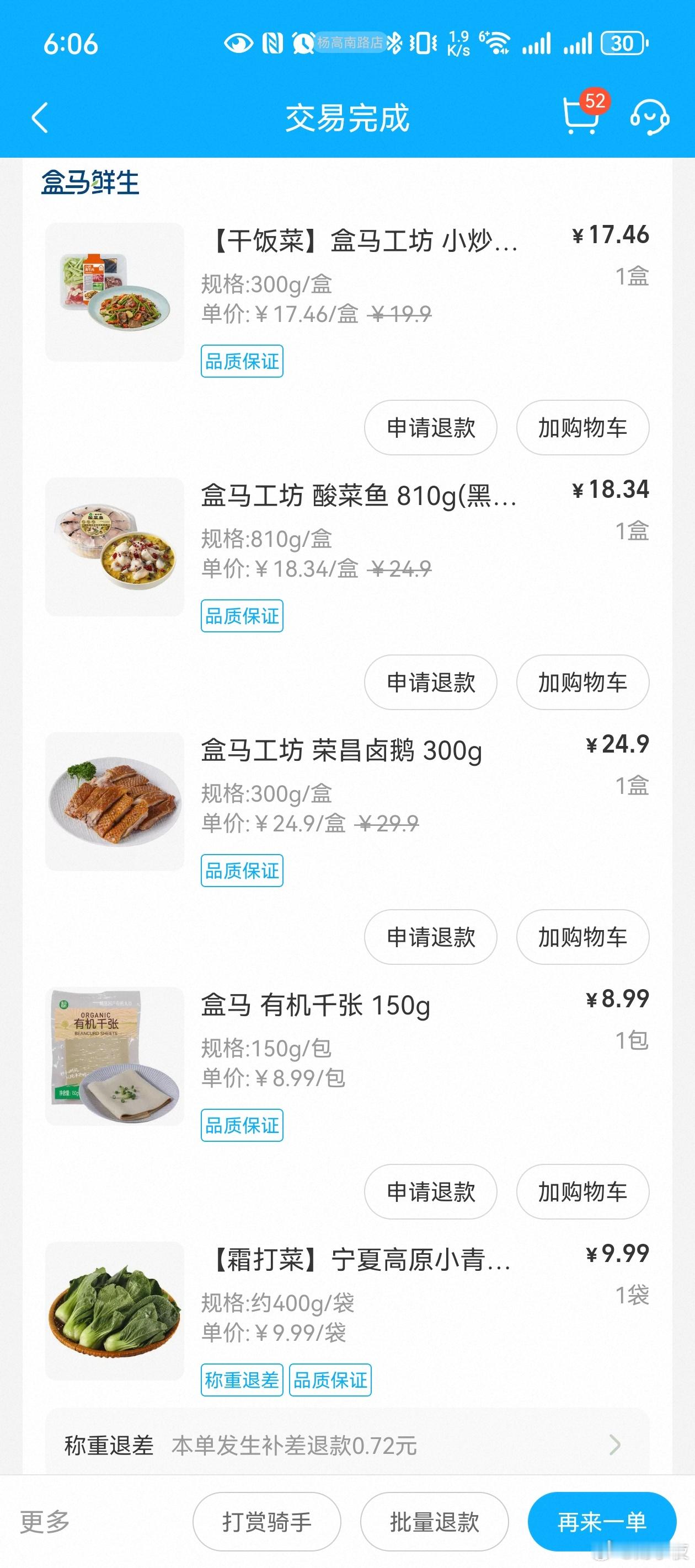Contact customer service via headset icon
The height and width of the screenshot is (1568, 695).
[649, 116]
